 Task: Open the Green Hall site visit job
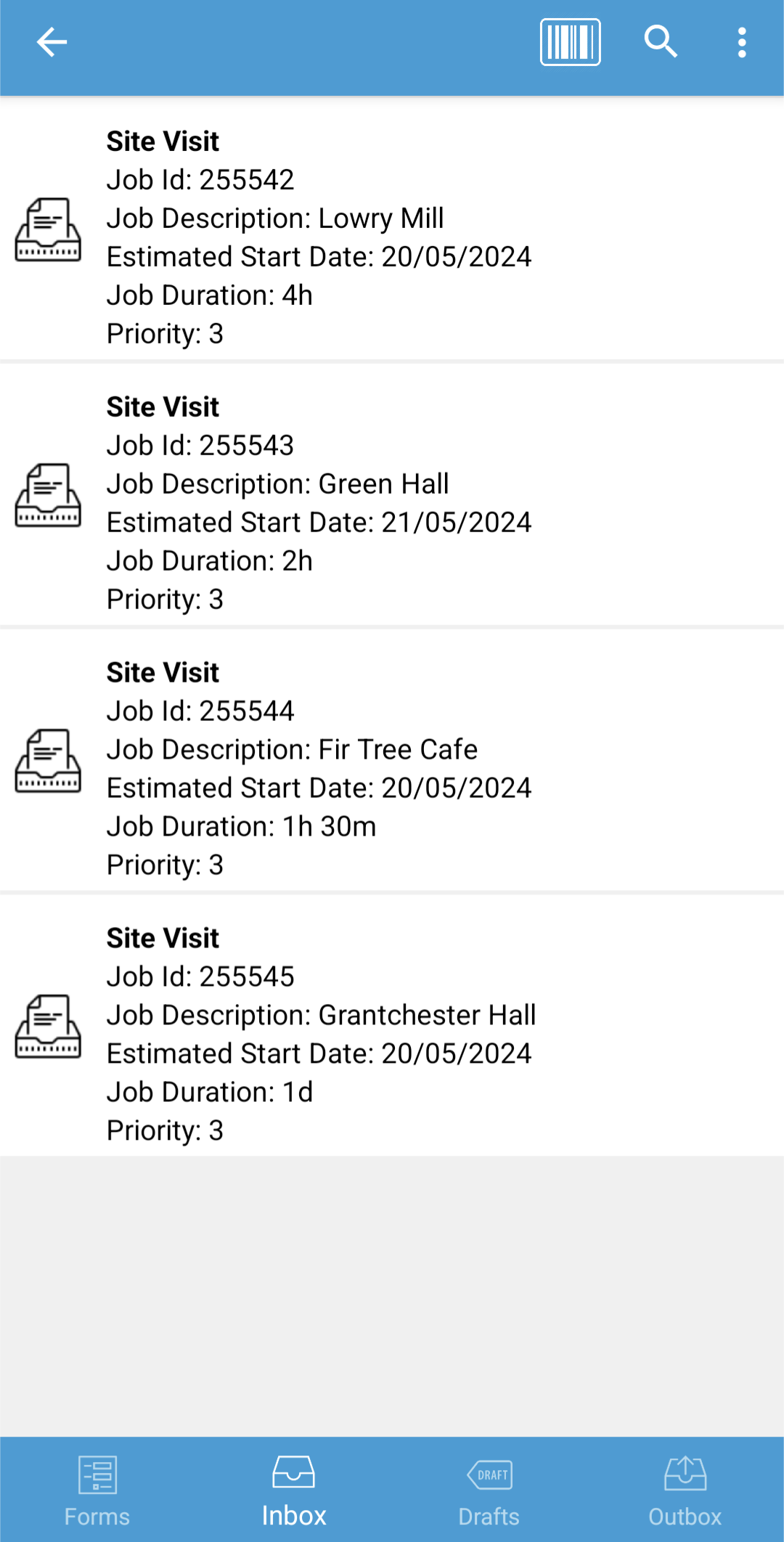click(392, 495)
